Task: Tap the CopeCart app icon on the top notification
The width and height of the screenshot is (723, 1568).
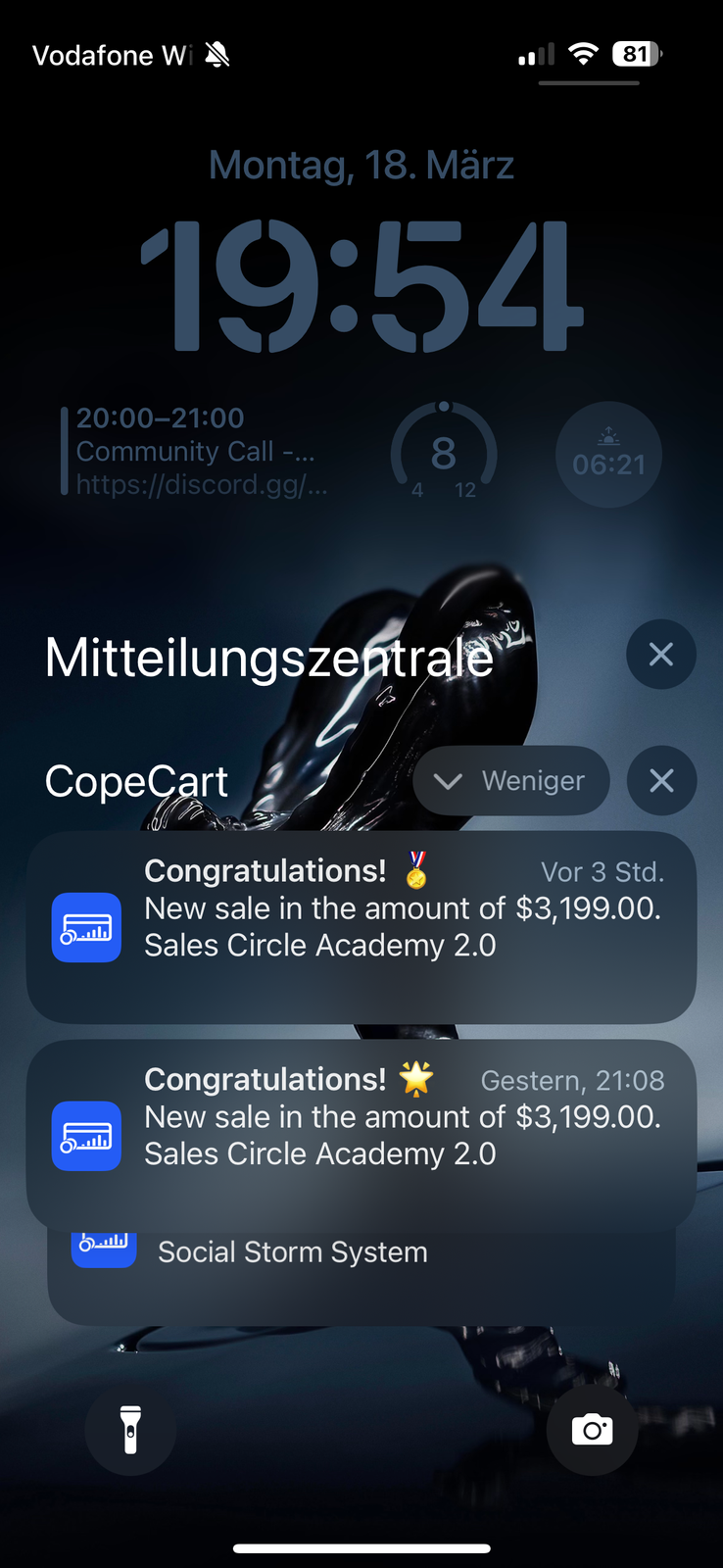Action: pyautogui.click(x=86, y=927)
